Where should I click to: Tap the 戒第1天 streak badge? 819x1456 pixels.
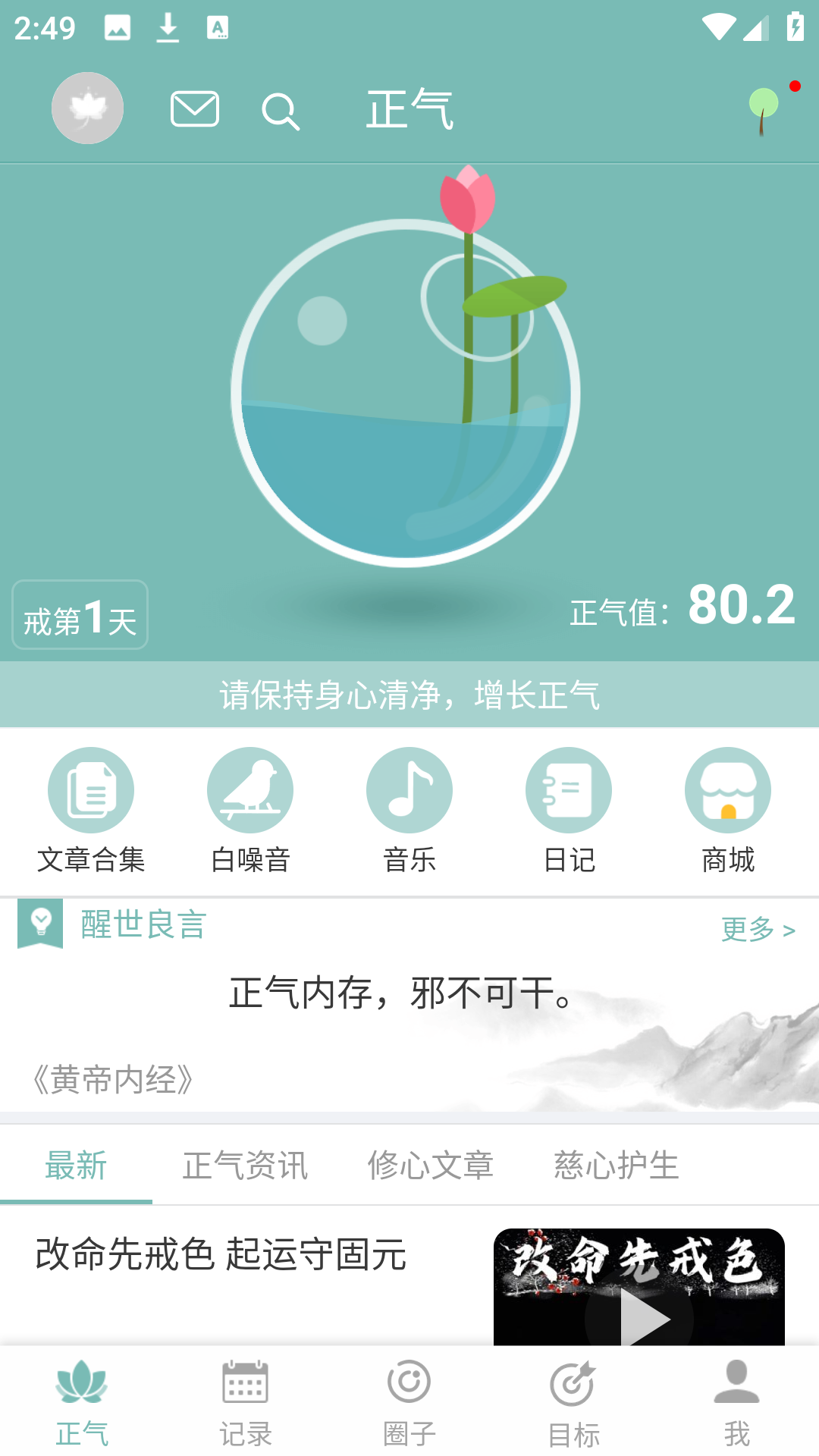coord(79,616)
